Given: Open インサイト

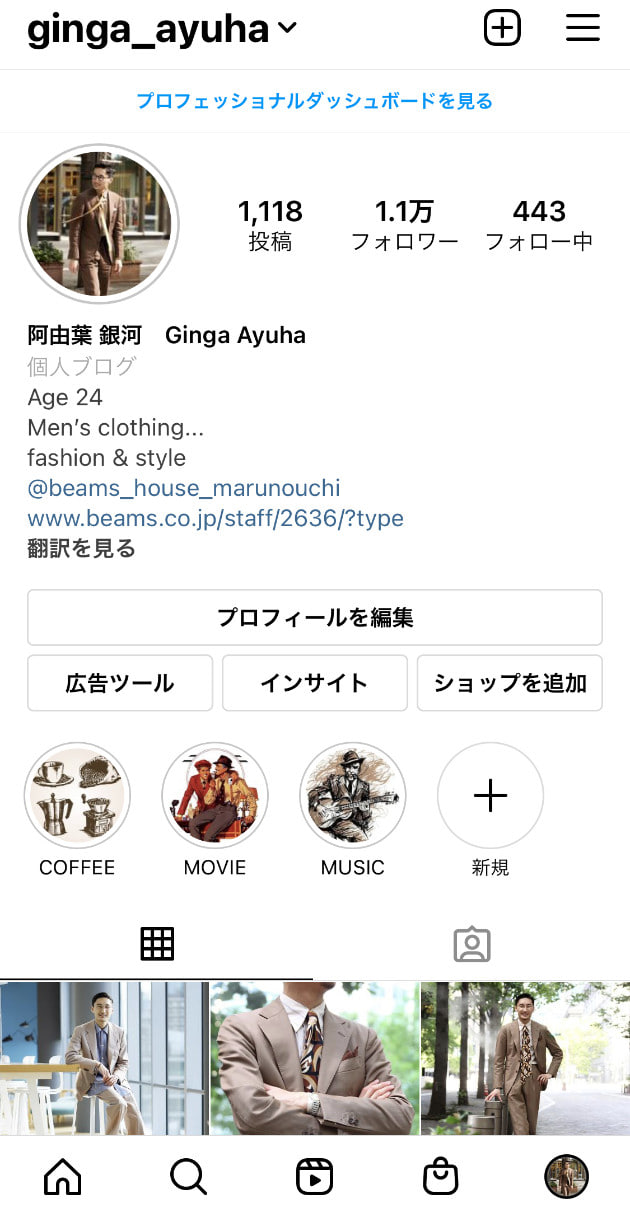Looking at the screenshot, I should pyautogui.click(x=314, y=683).
